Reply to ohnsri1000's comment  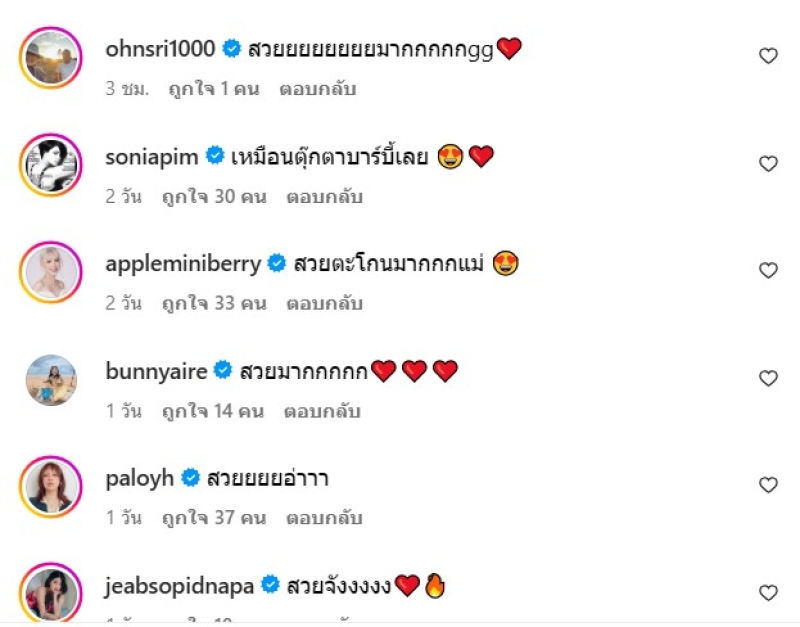pyautogui.click(x=318, y=89)
